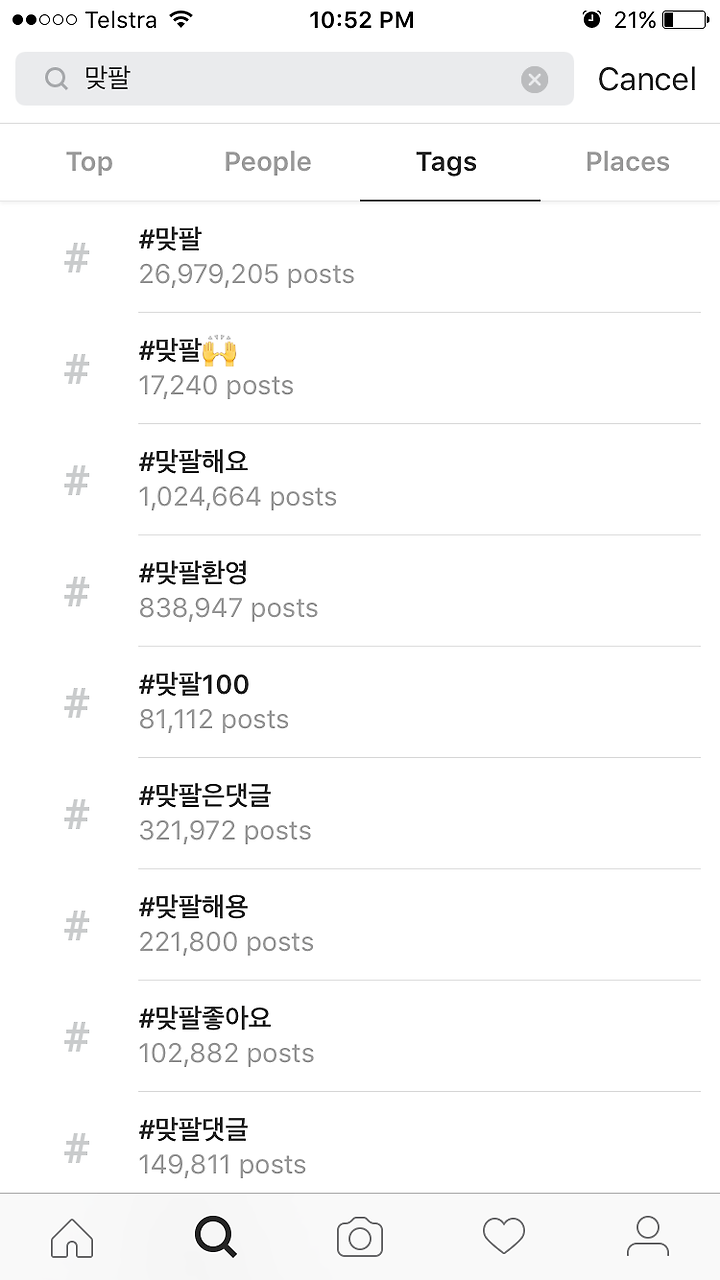Go to the home feed

click(x=72, y=1237)
